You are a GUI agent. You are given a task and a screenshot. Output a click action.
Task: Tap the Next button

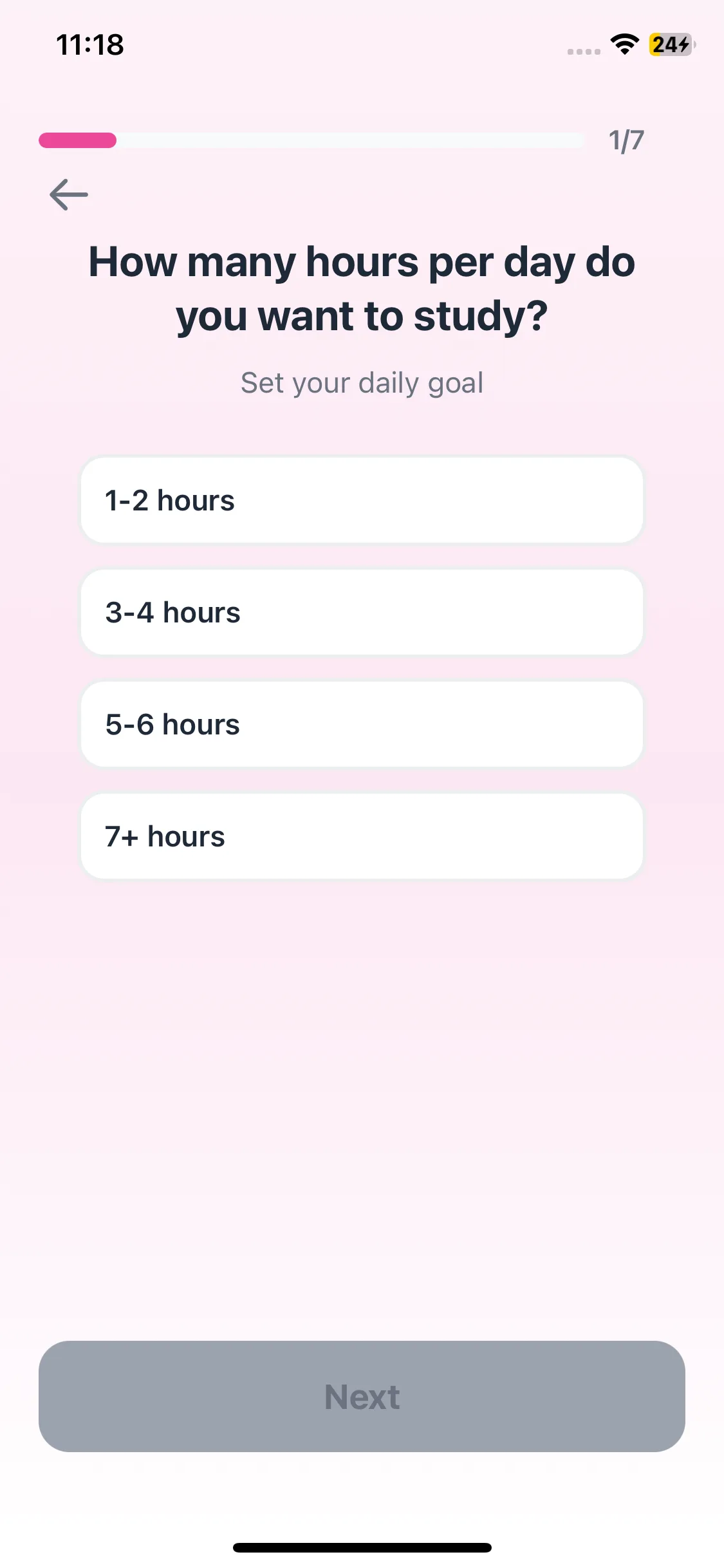point(362,1397)
